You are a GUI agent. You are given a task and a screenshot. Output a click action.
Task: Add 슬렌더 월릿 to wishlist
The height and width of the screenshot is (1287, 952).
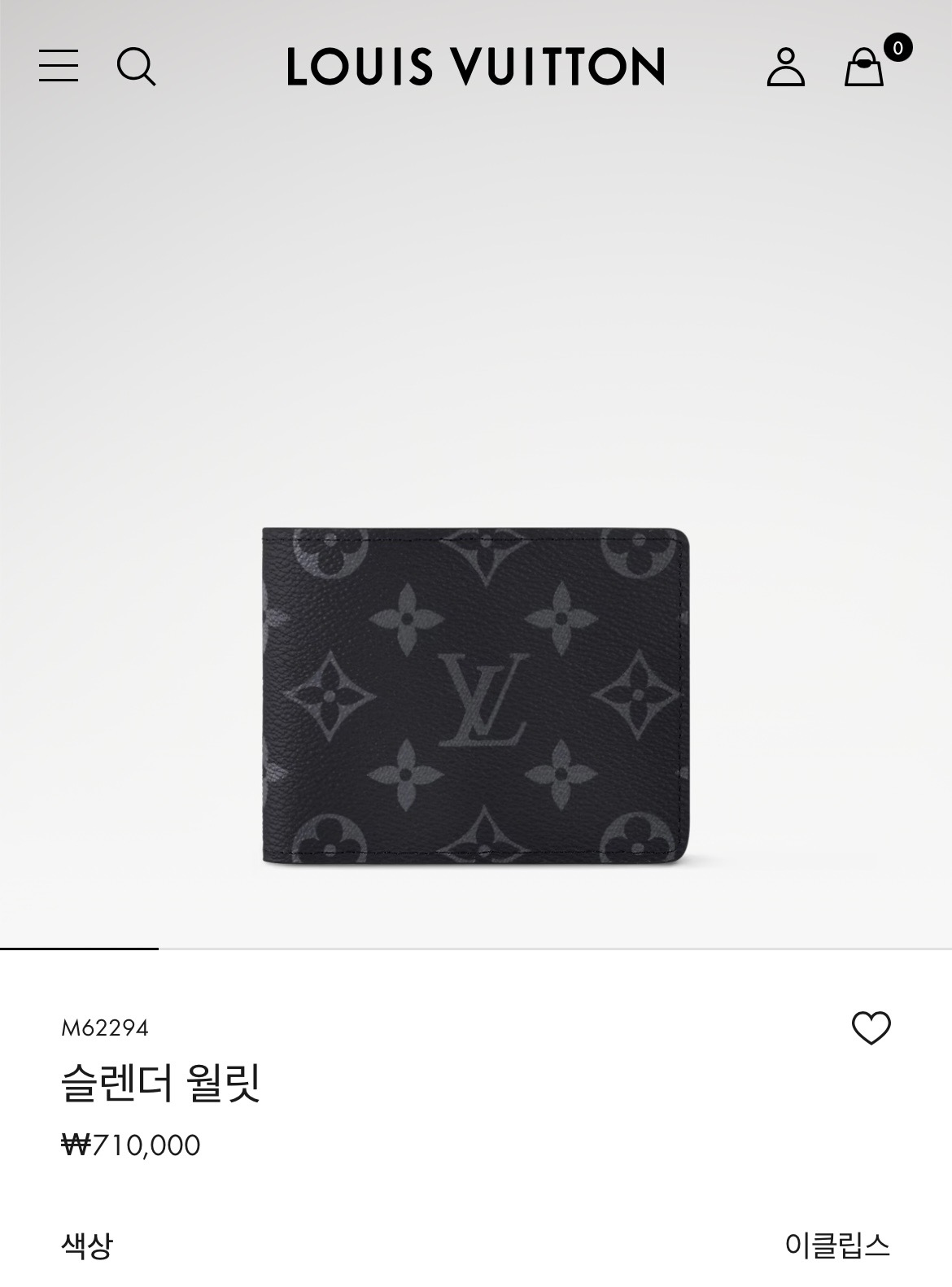click(x=871, y=1028)
